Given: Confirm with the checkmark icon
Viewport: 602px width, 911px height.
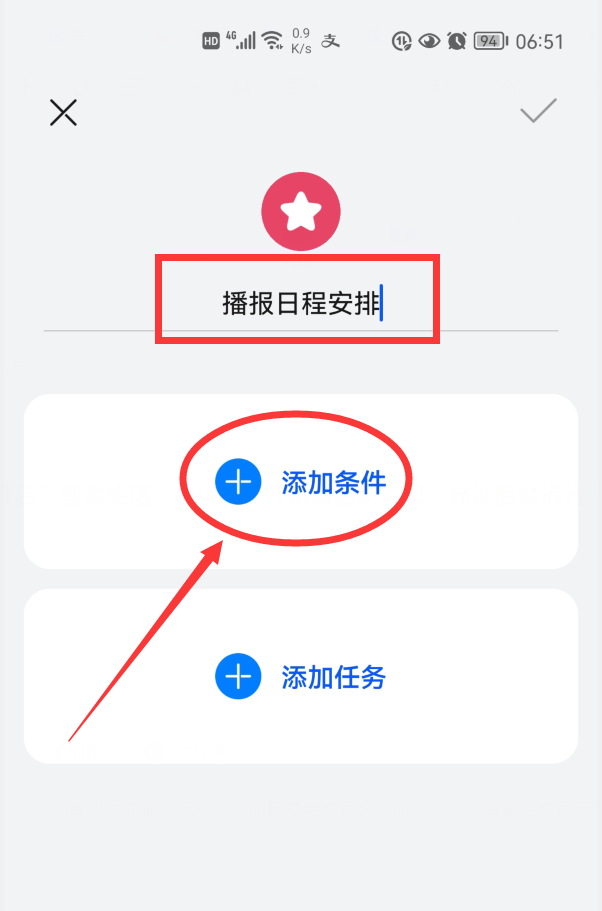Looking at the screenshot, I should [x=538, y=110].
